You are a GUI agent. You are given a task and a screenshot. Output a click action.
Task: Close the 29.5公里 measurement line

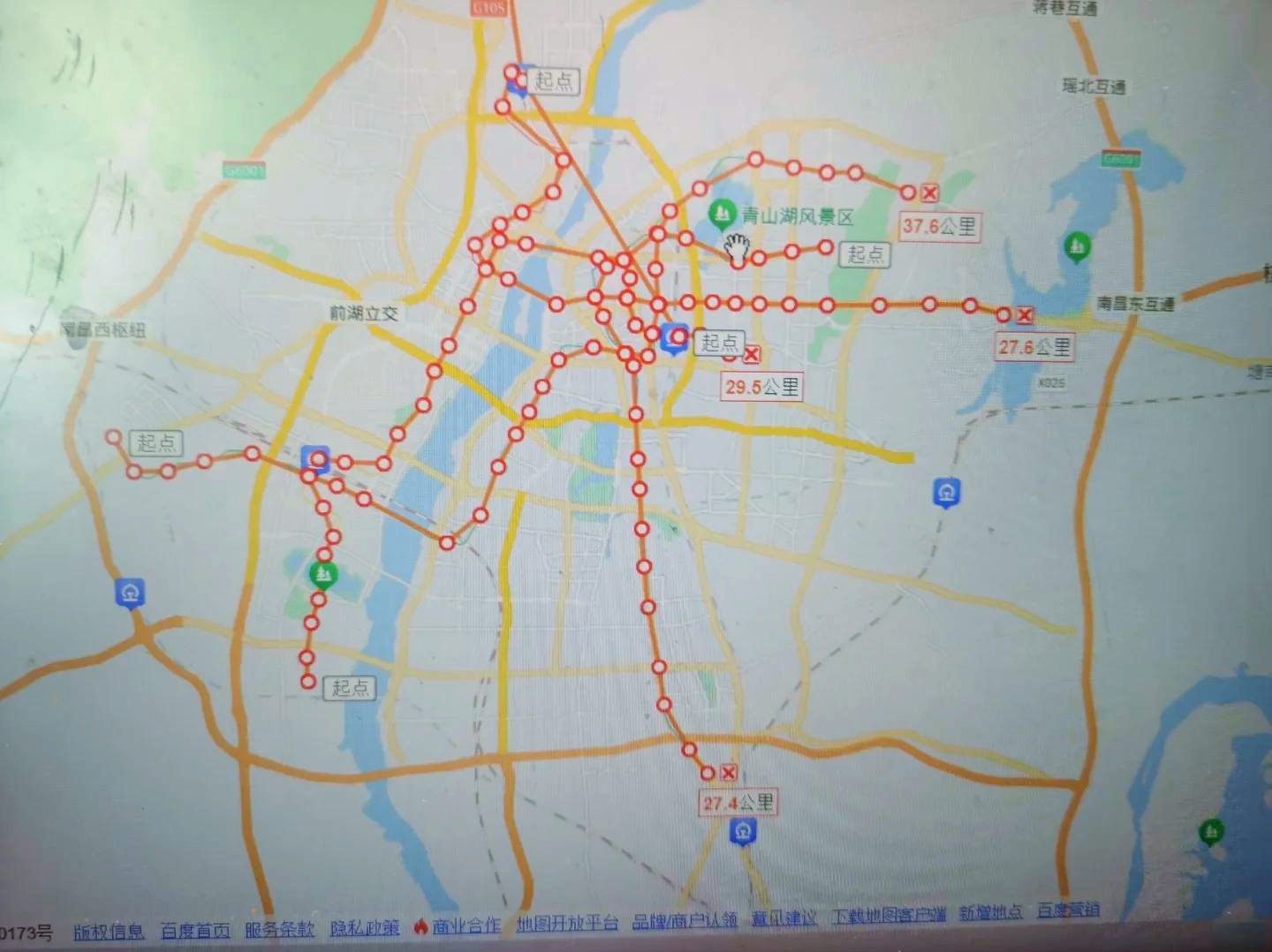[x=751, y=355]
